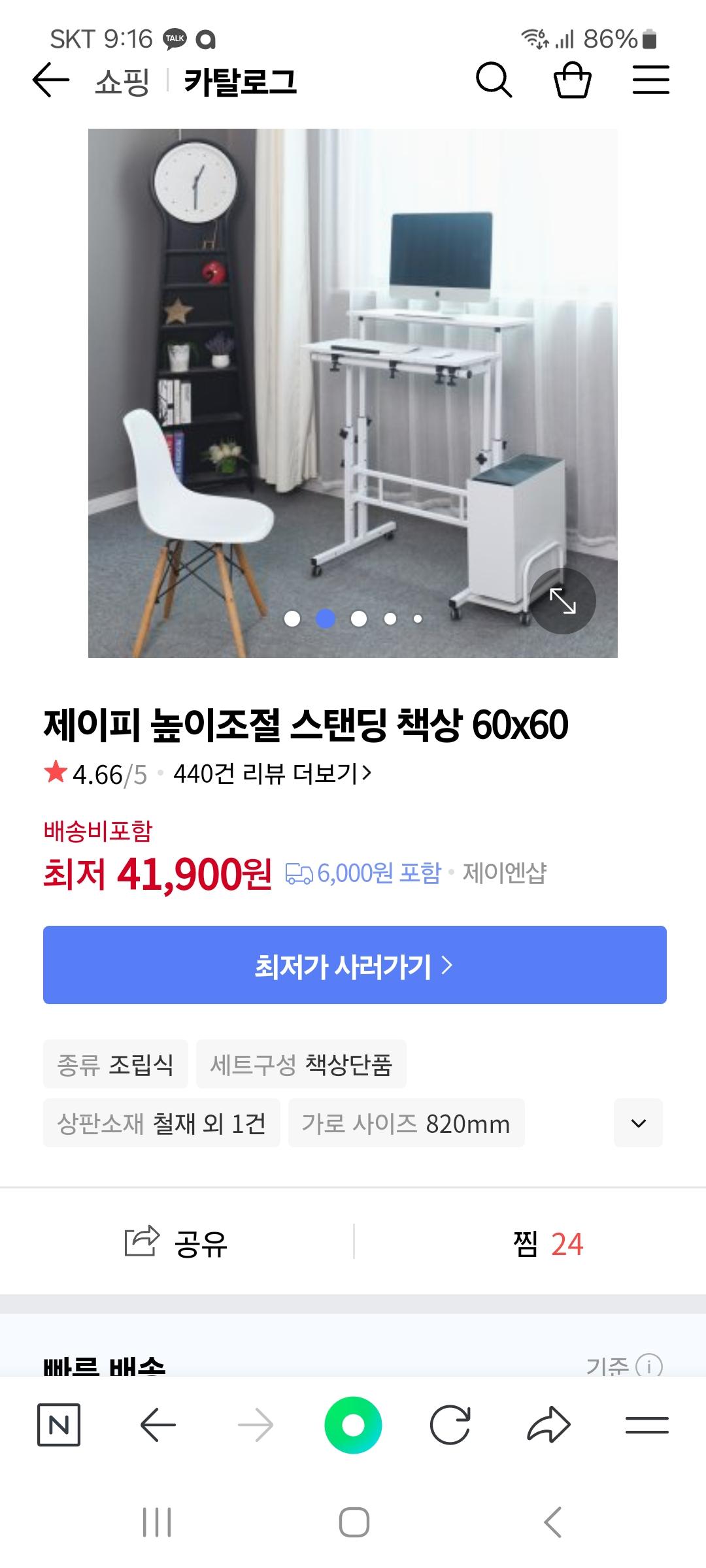Open the search magnifier icon
Screen dimensions: 706x1568
[x=494, y=80]
